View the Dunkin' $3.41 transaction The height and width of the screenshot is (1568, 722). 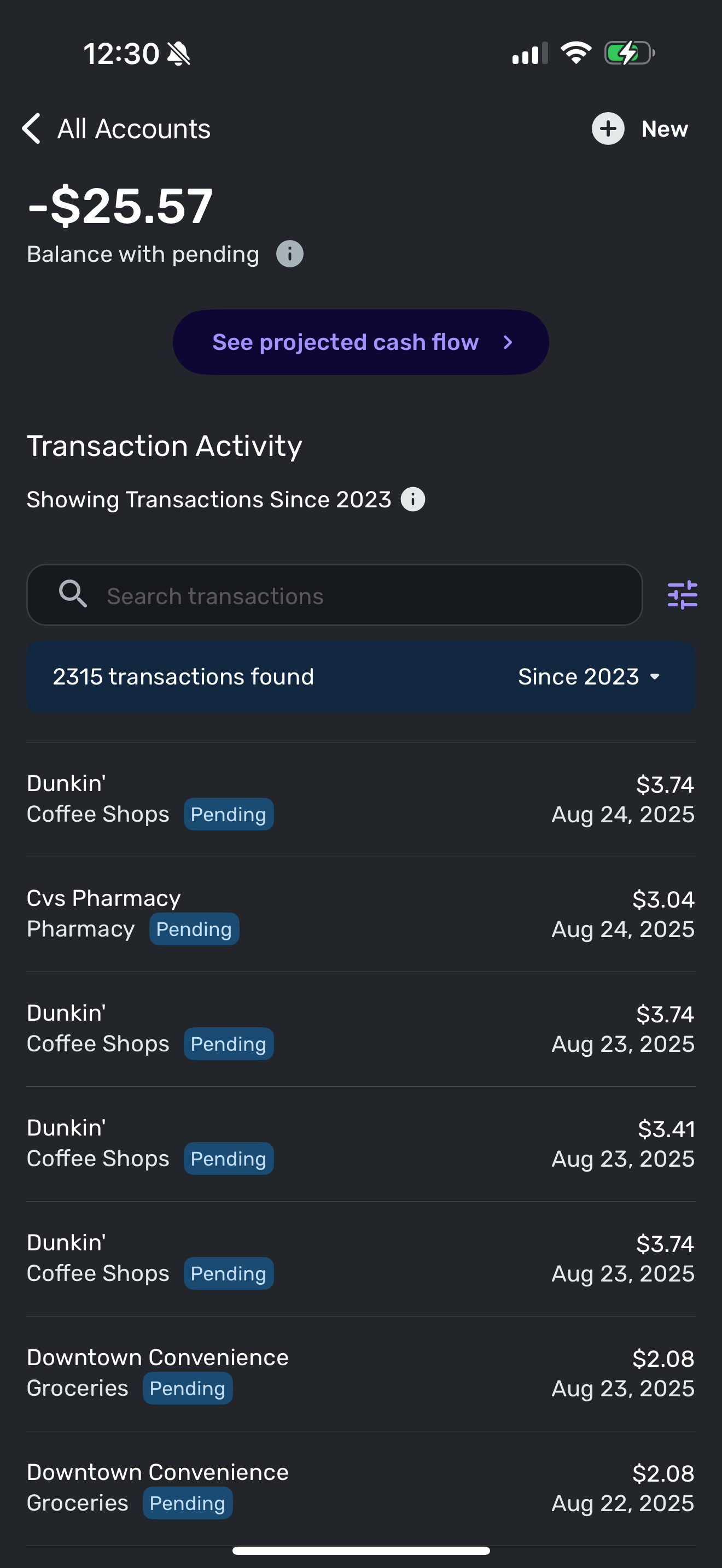point(360,1144)
